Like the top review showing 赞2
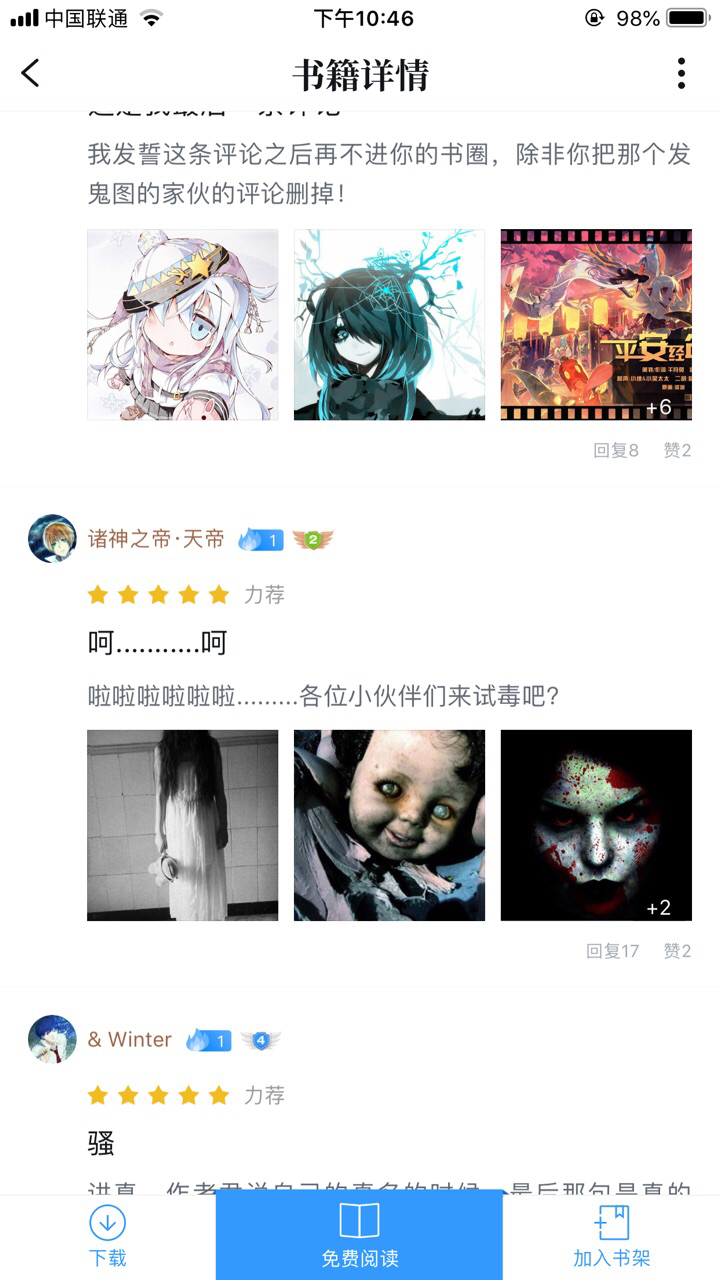The width and height of the screenshot is (720, 1280). click(677, 450)
